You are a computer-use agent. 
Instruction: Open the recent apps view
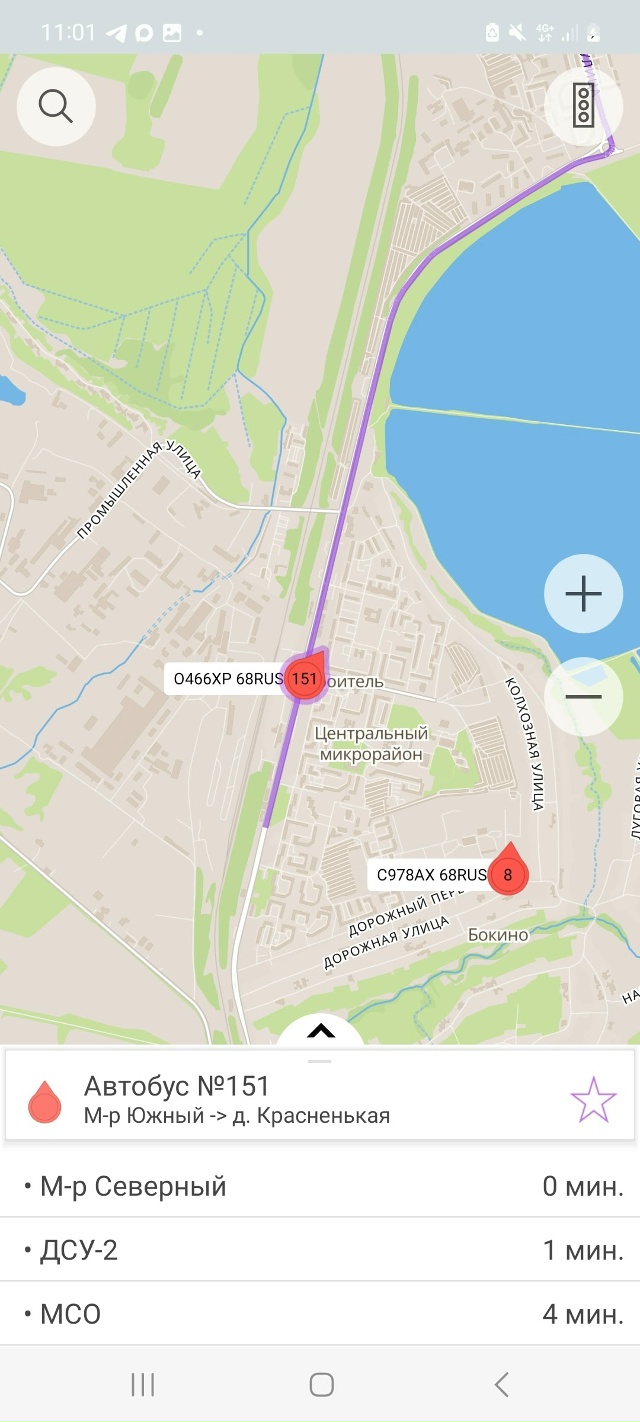[x=142, y=1384]
